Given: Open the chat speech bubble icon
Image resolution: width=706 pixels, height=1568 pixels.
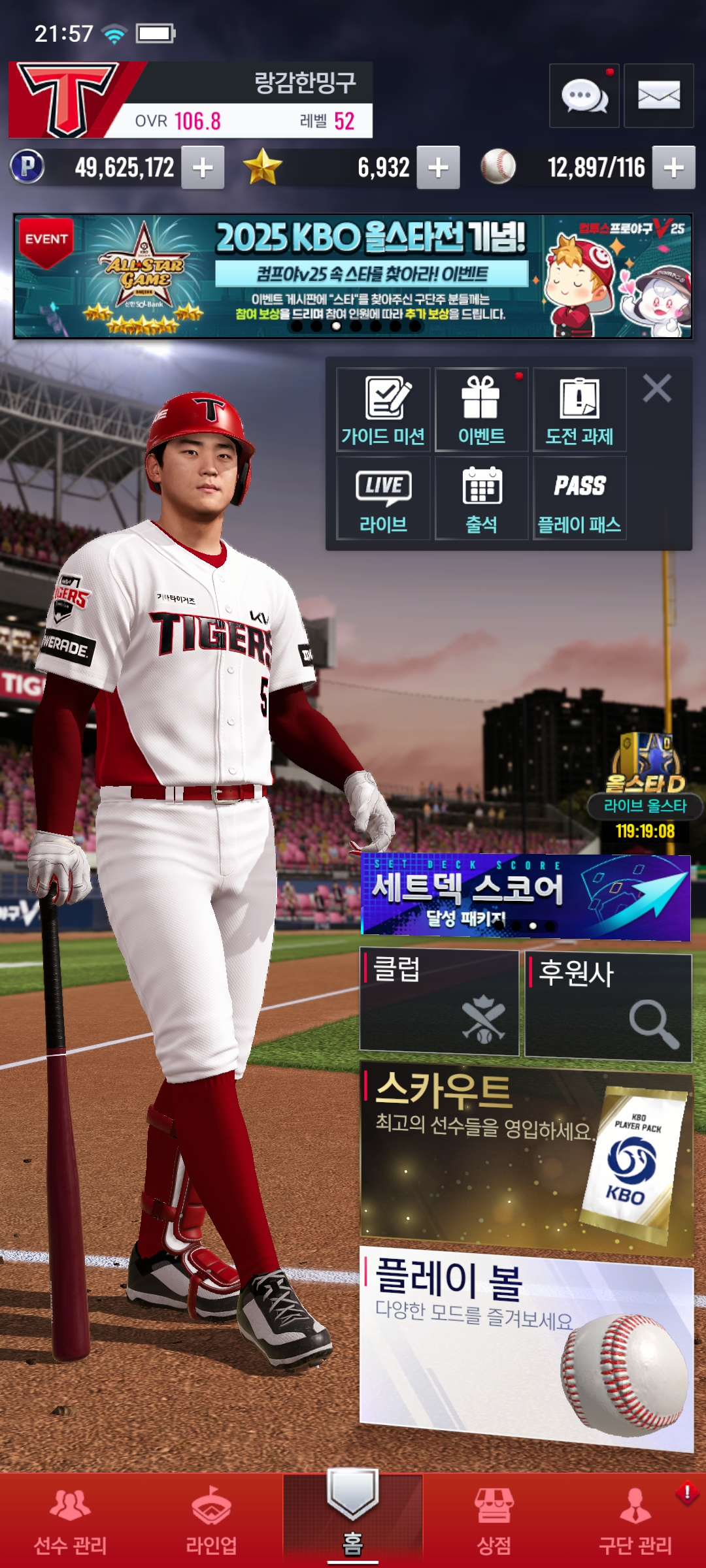Looking at the screenshot, I should pyautogui.click(x=584, y=96).
